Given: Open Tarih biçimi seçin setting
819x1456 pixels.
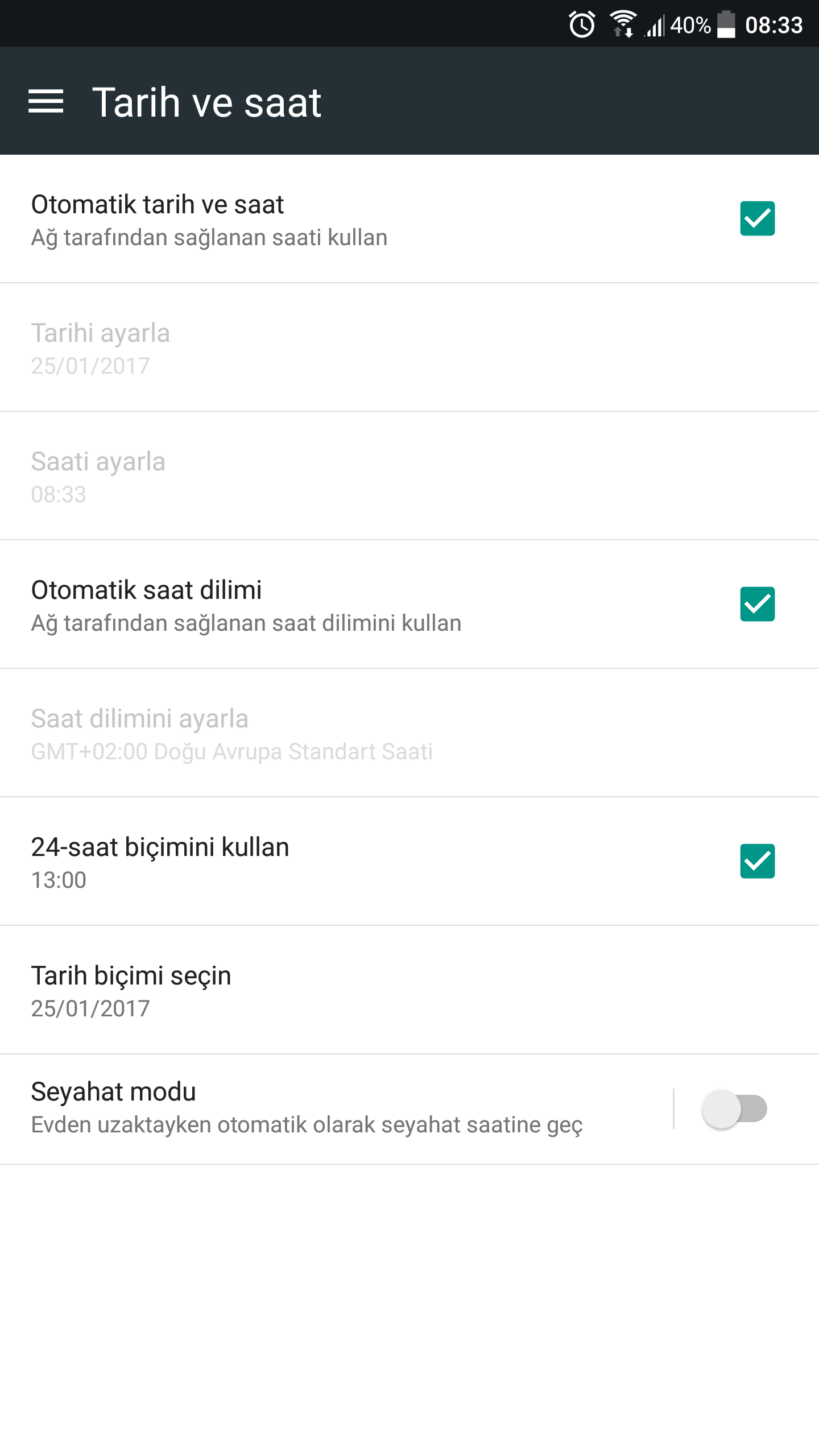Looking at the screenshot, I should click(409, 990).
